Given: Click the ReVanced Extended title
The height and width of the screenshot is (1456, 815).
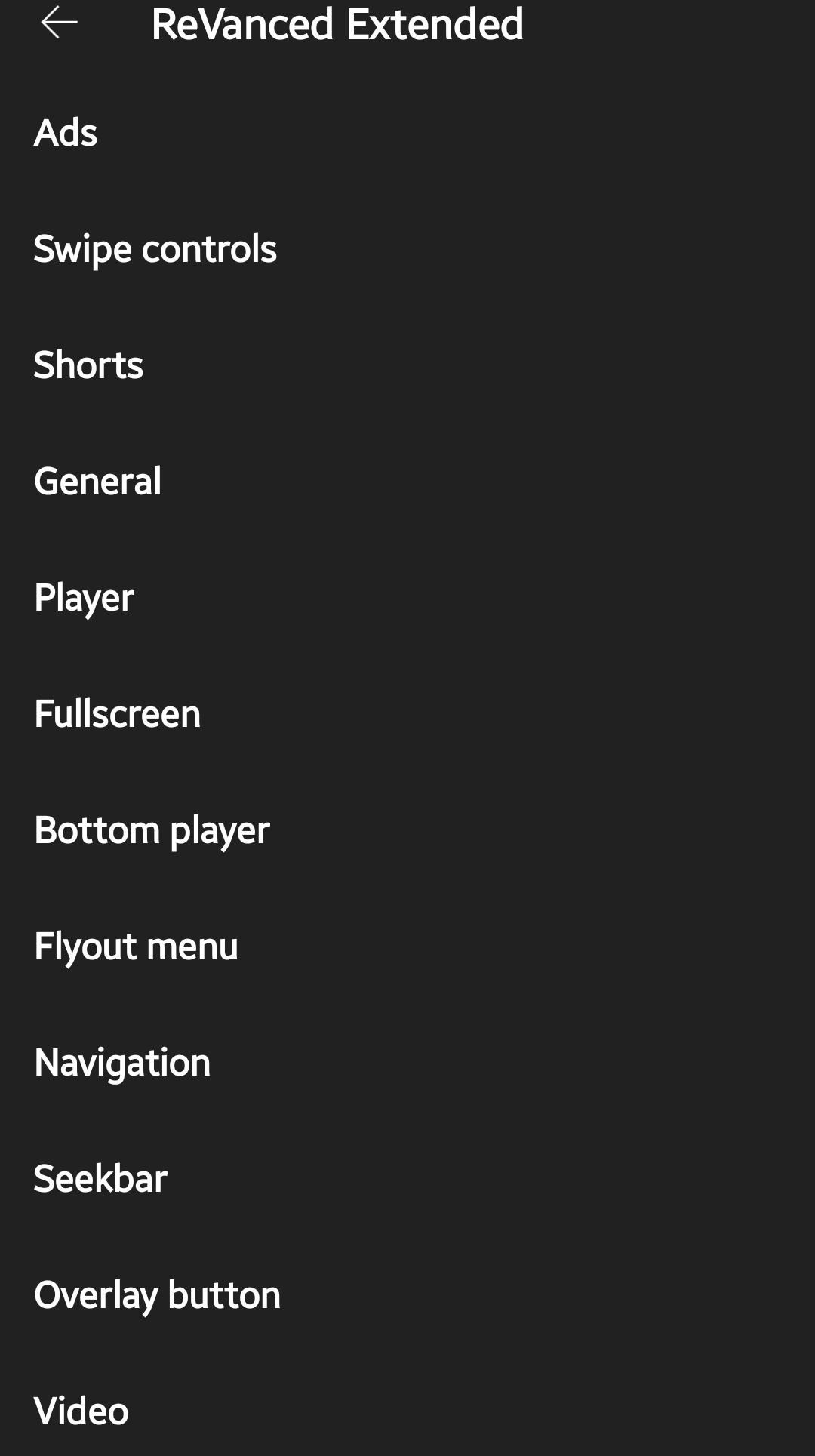Looking at the screenshot, I should (x=337, y=24).
